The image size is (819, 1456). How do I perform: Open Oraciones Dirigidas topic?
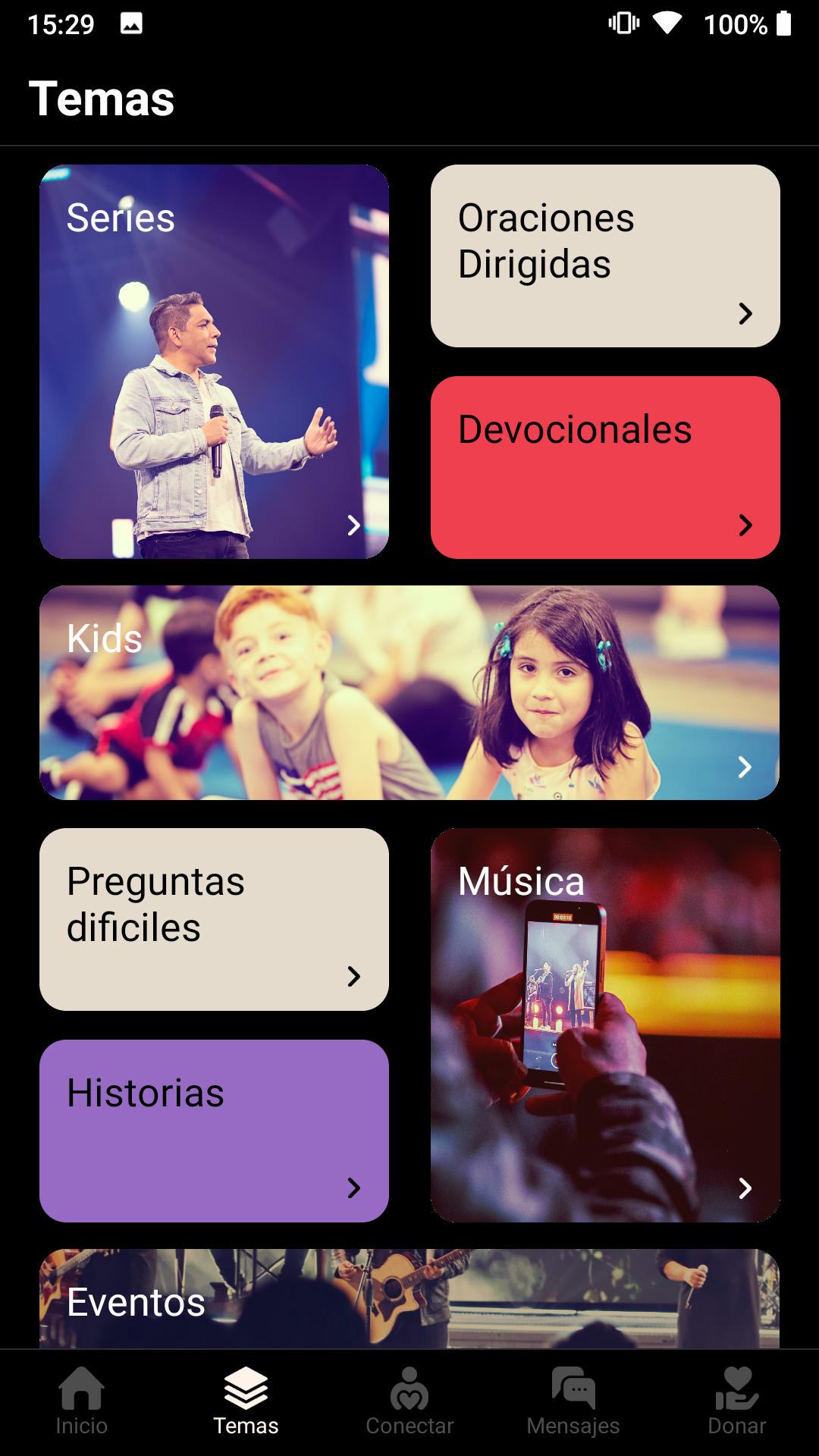[605, 256]
